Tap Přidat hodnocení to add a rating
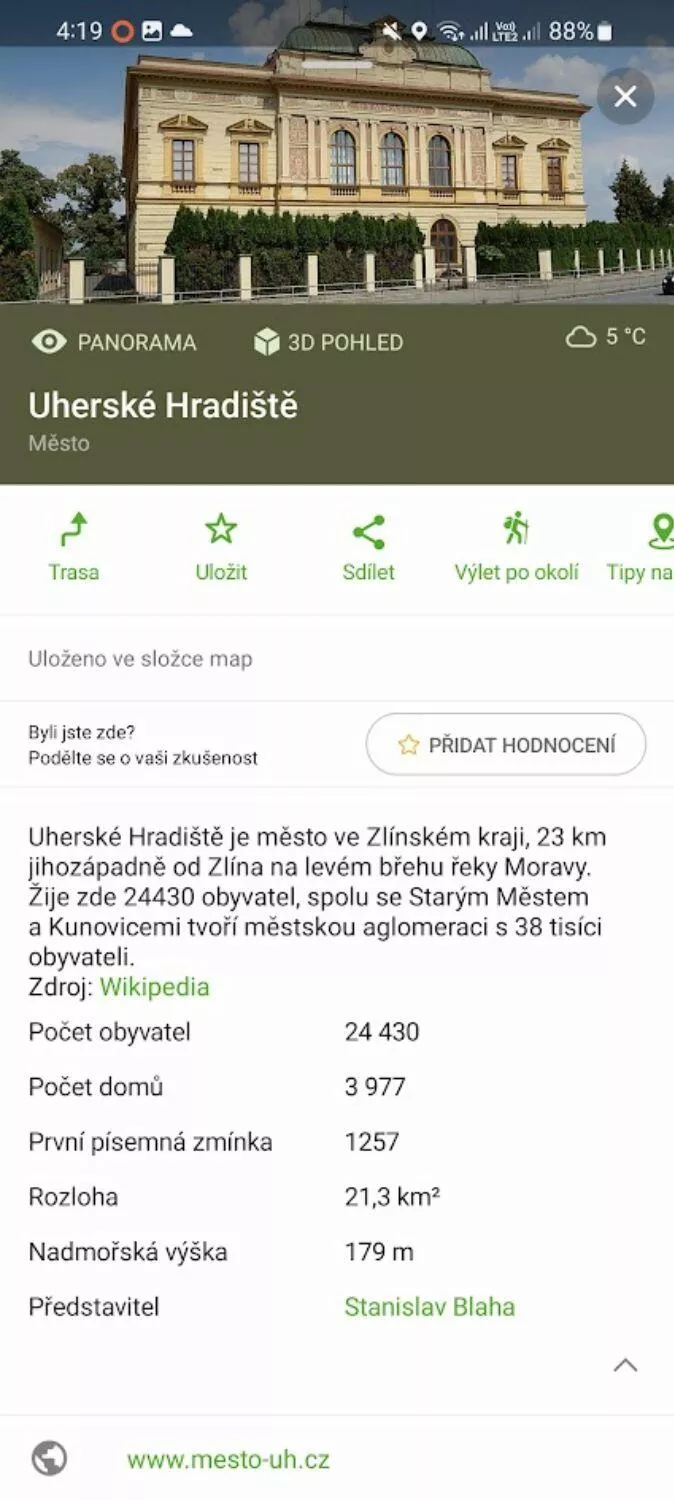 point(506,744)
